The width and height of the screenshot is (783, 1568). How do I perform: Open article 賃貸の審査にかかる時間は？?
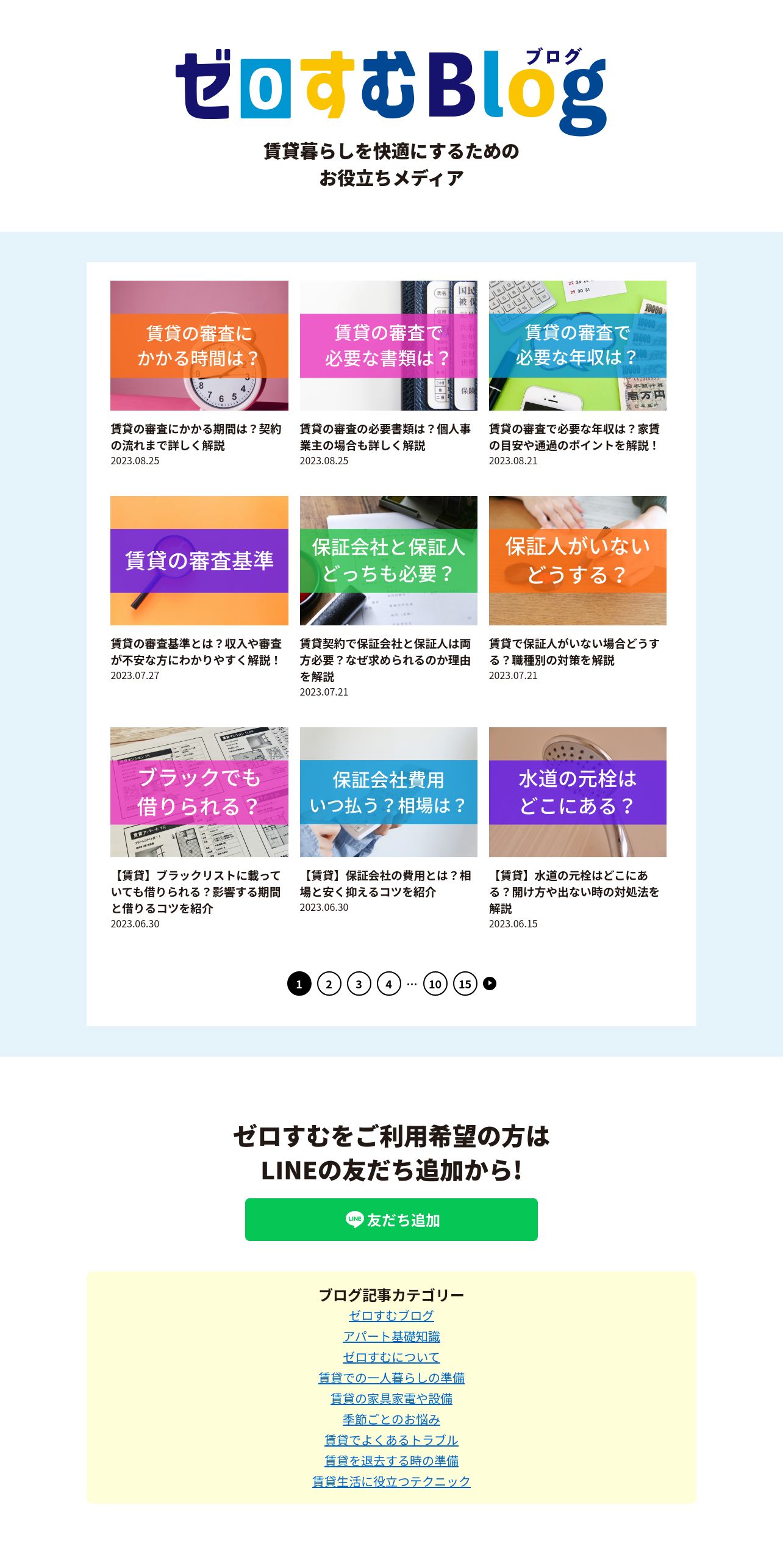(x=199, y=345)
